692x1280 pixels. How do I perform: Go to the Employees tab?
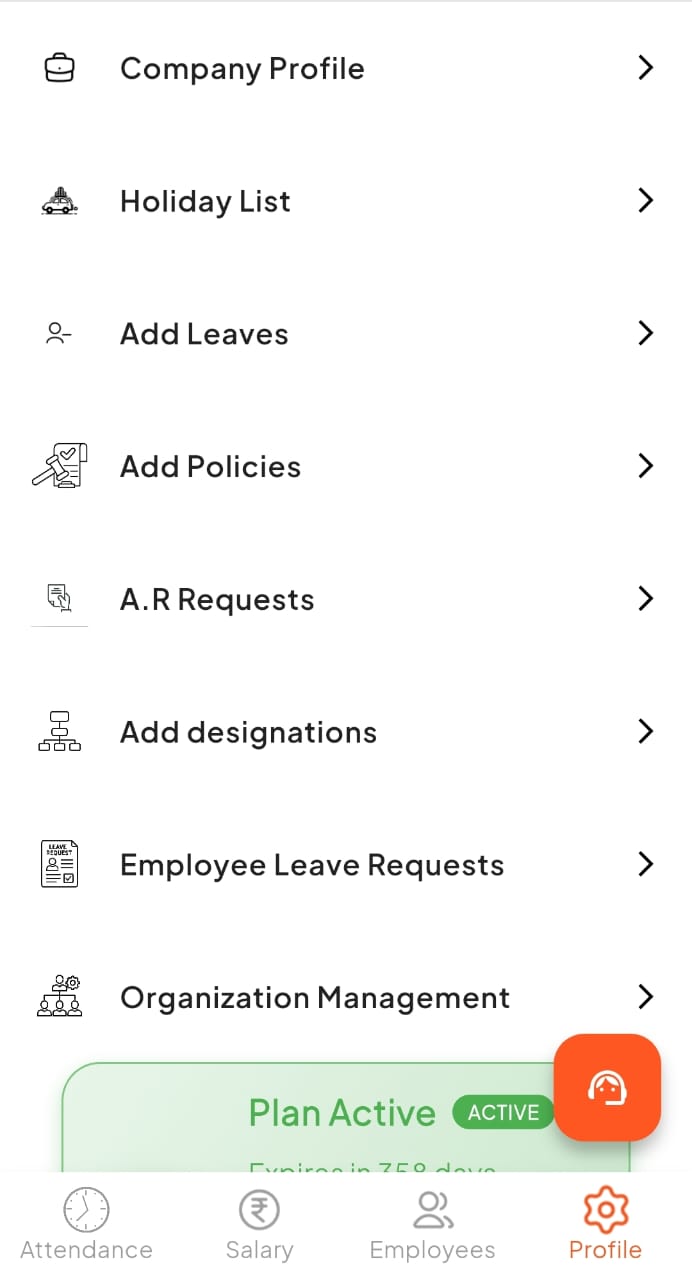click(x=432, y=1224)
